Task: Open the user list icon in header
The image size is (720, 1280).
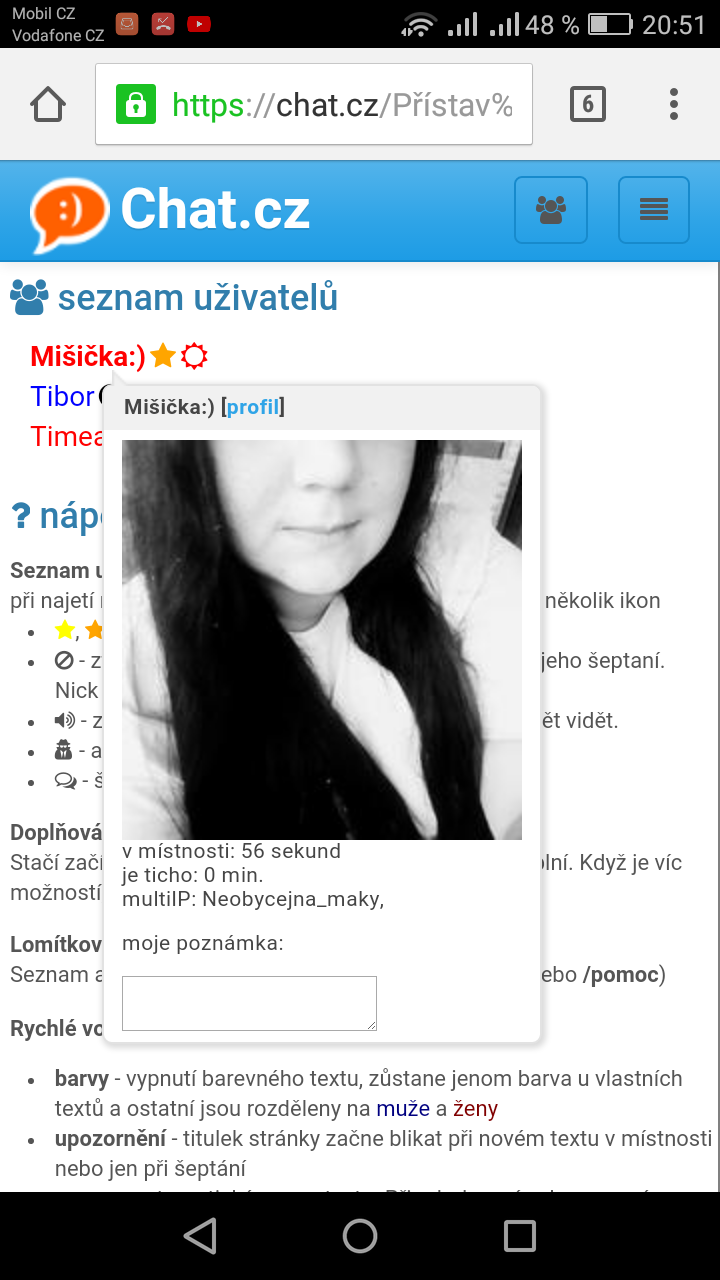Action: point(550,210)
